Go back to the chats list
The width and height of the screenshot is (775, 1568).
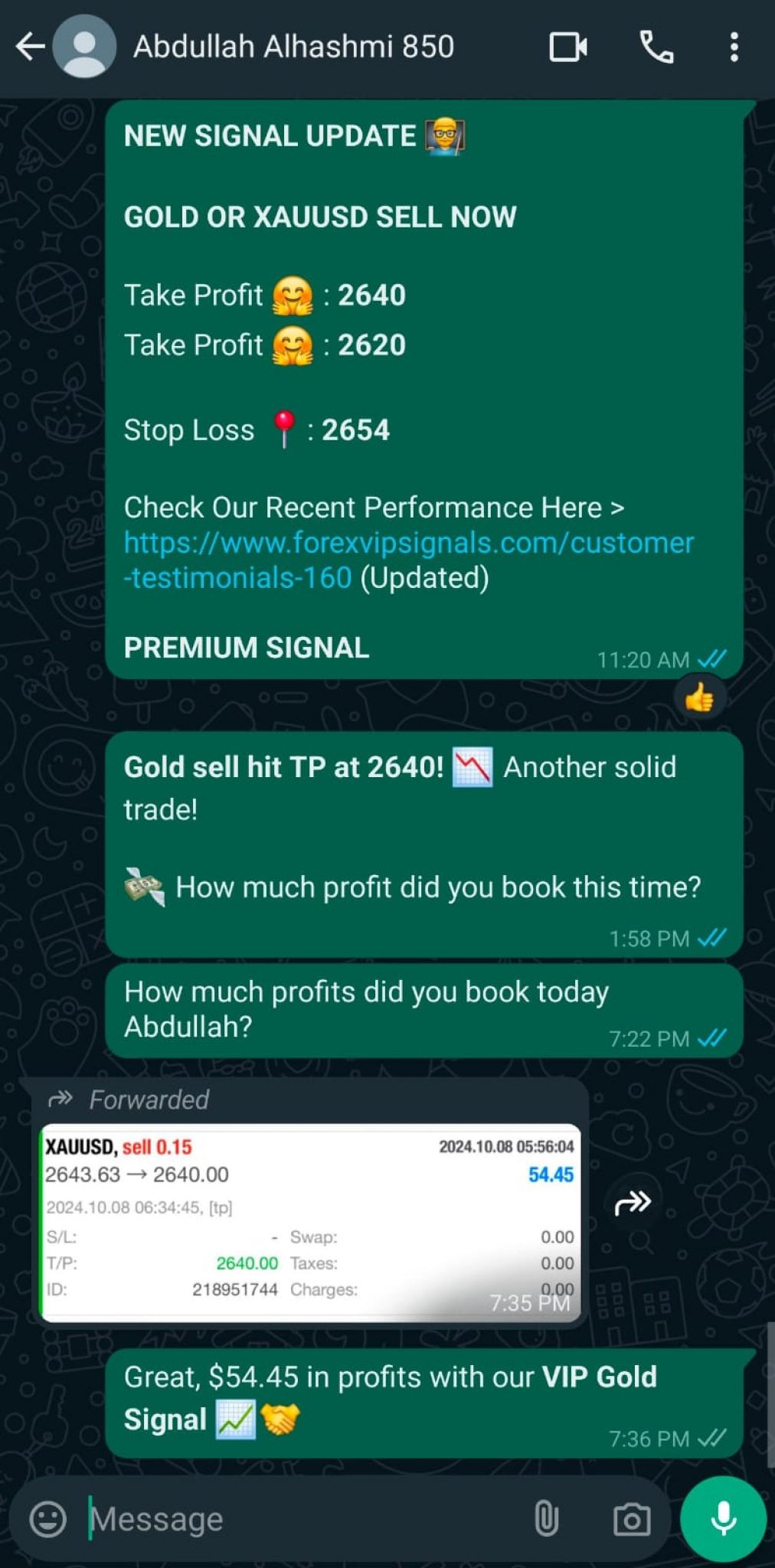click(31, 47)
